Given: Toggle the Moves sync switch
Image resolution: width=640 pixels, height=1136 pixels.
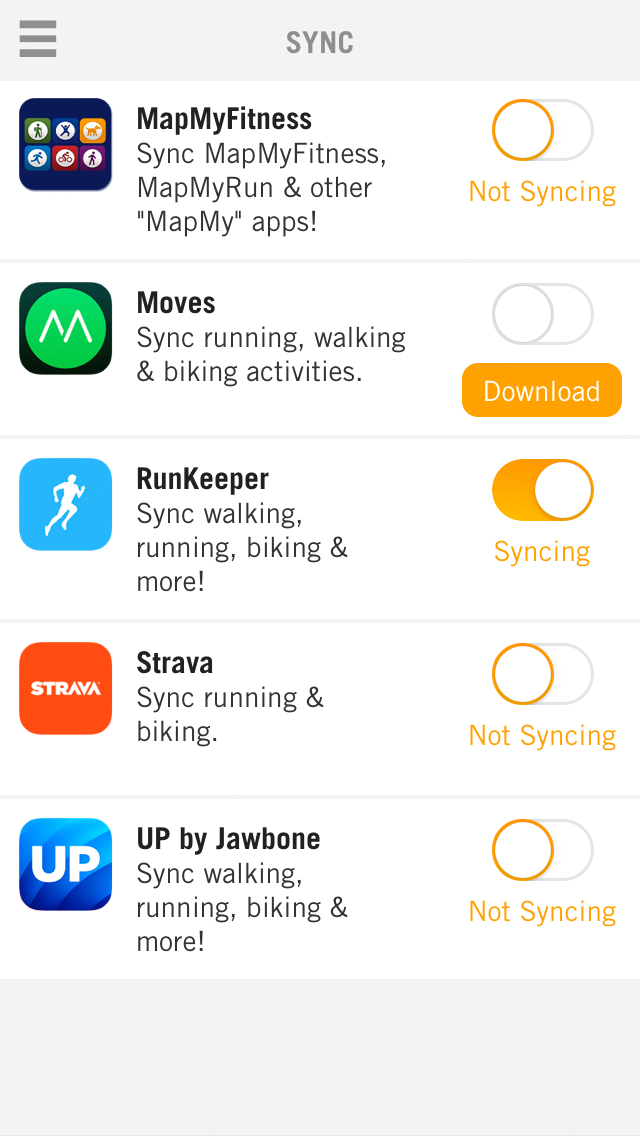Looking at the screenshot, I should coord(542,314).
